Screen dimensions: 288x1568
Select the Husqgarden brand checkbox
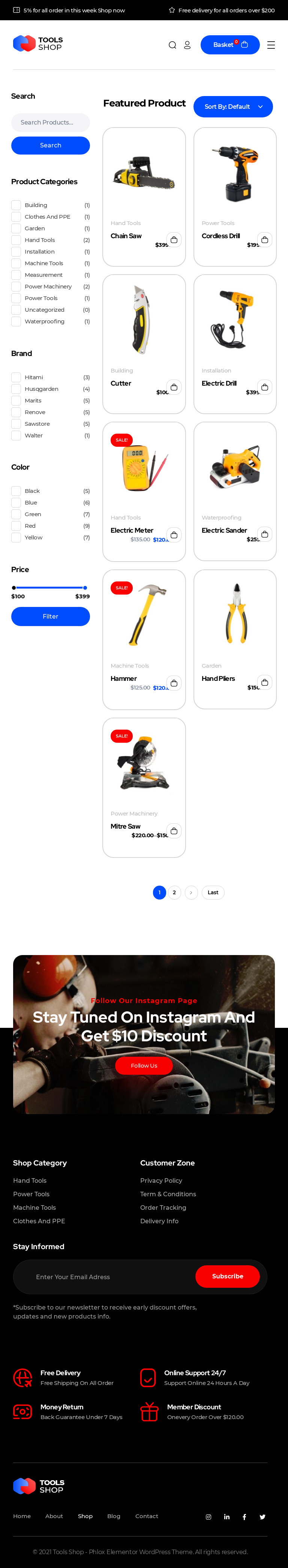click(16, 389)
